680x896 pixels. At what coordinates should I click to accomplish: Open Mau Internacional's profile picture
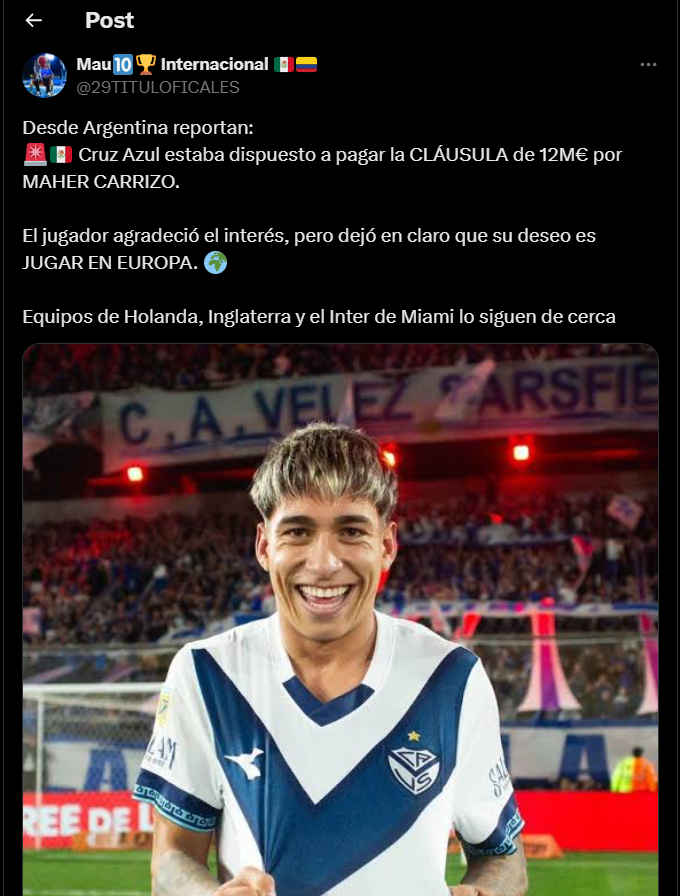click(44, 75)
